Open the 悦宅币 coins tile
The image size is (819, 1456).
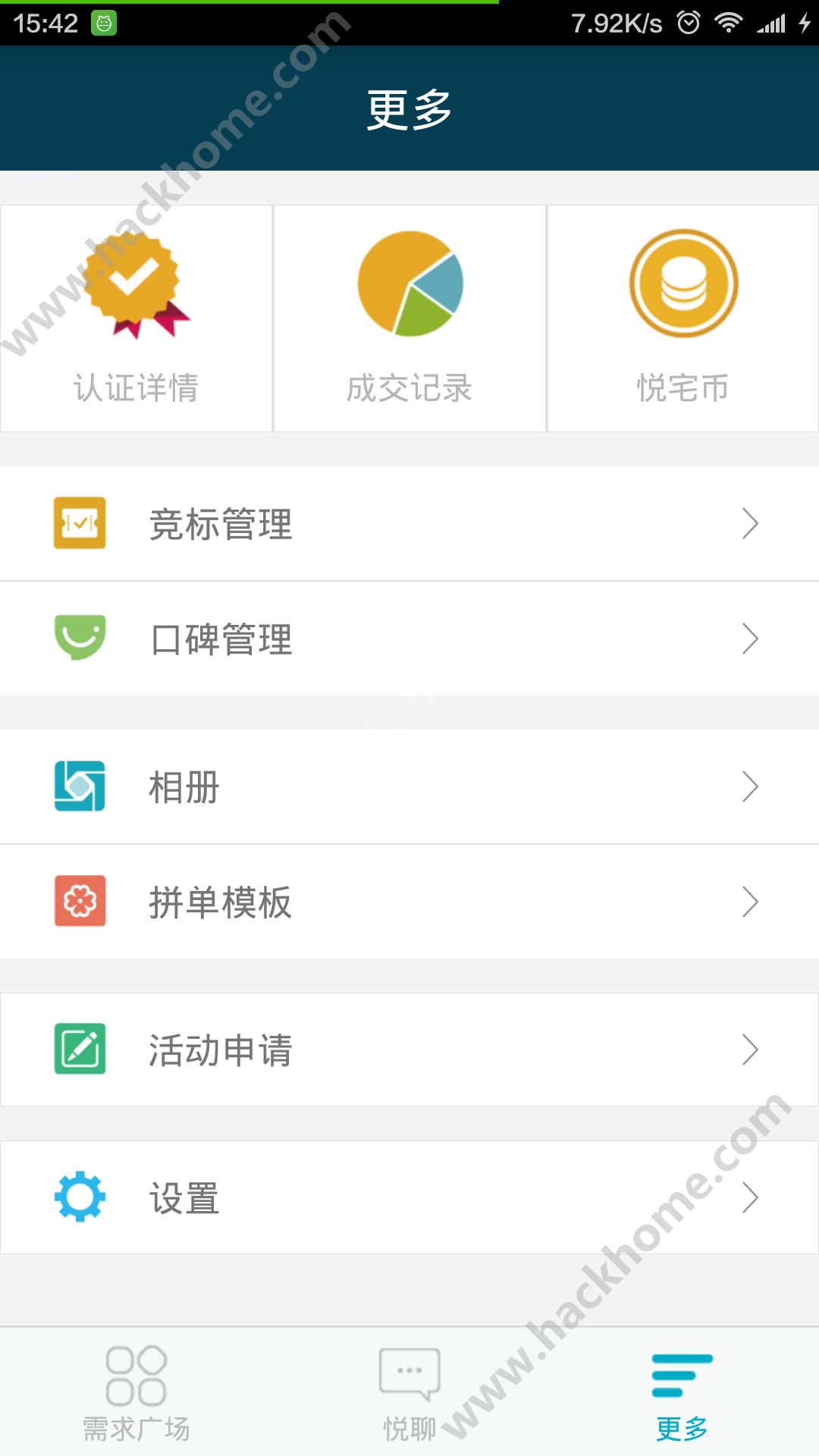[682, 318]
